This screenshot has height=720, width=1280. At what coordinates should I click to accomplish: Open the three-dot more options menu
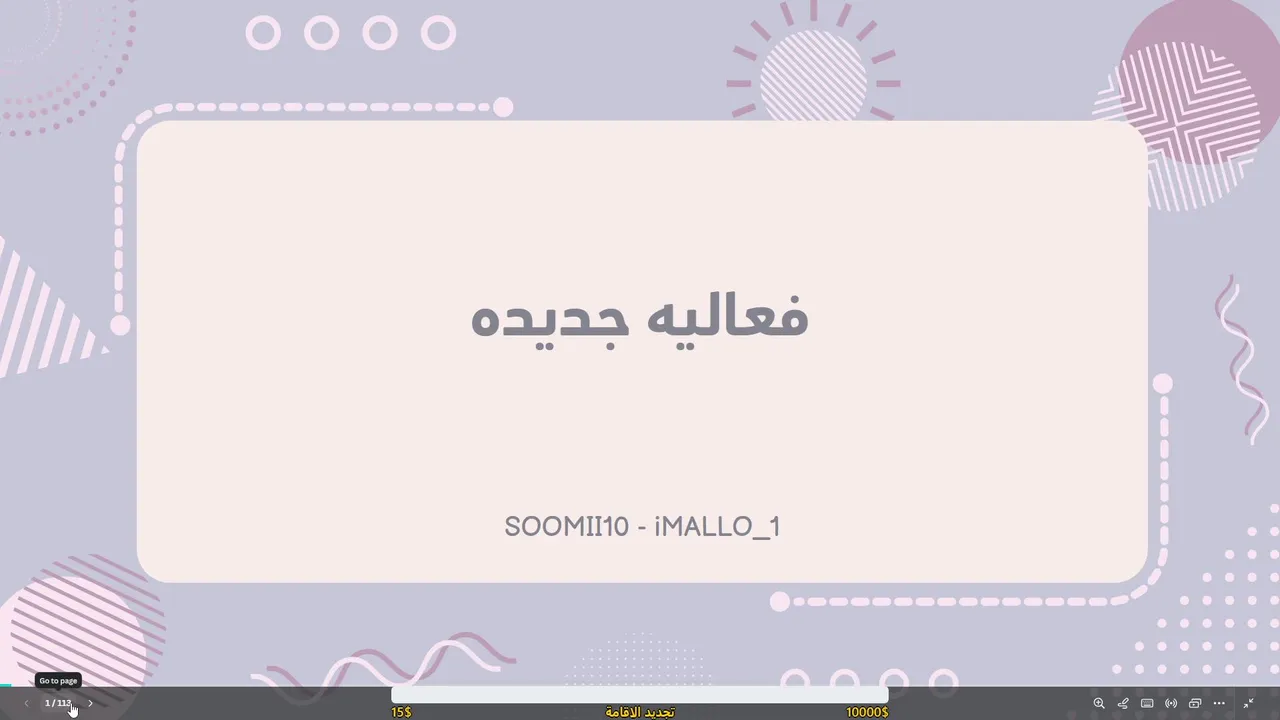[1219, 703]
